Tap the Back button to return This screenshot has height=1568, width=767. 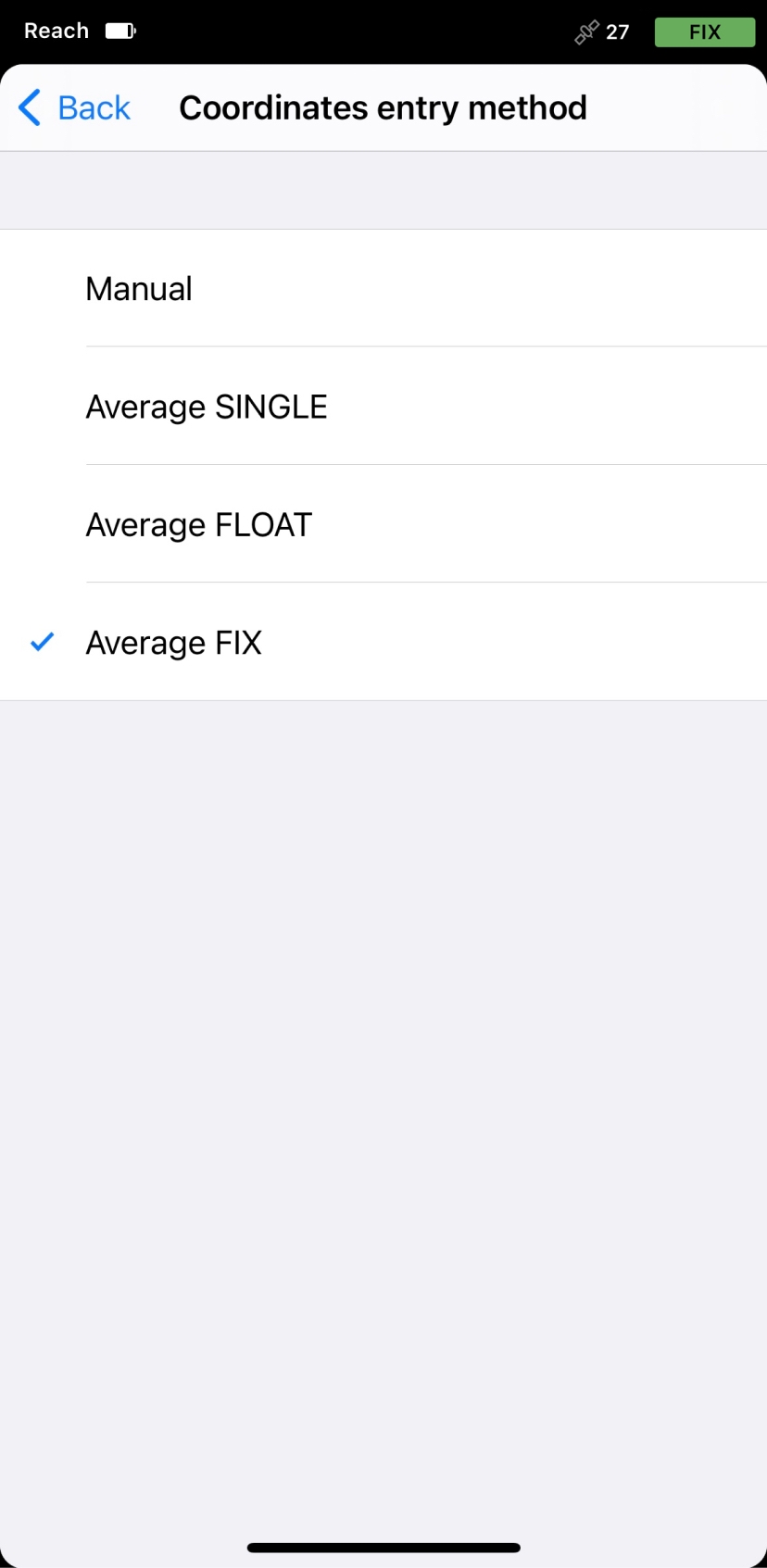pyautogui.click(x=93, y=107)
